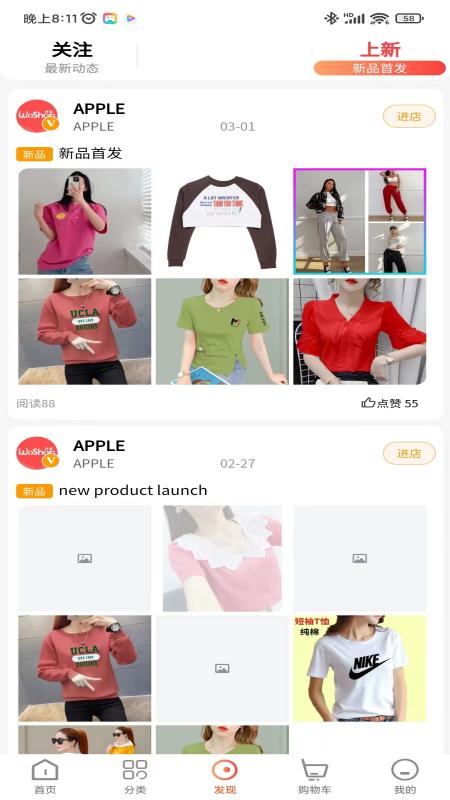The height and width of the screenshot is (800, 450).
Task: Tap 进店 on the 02-27 post
Action: 409,453
